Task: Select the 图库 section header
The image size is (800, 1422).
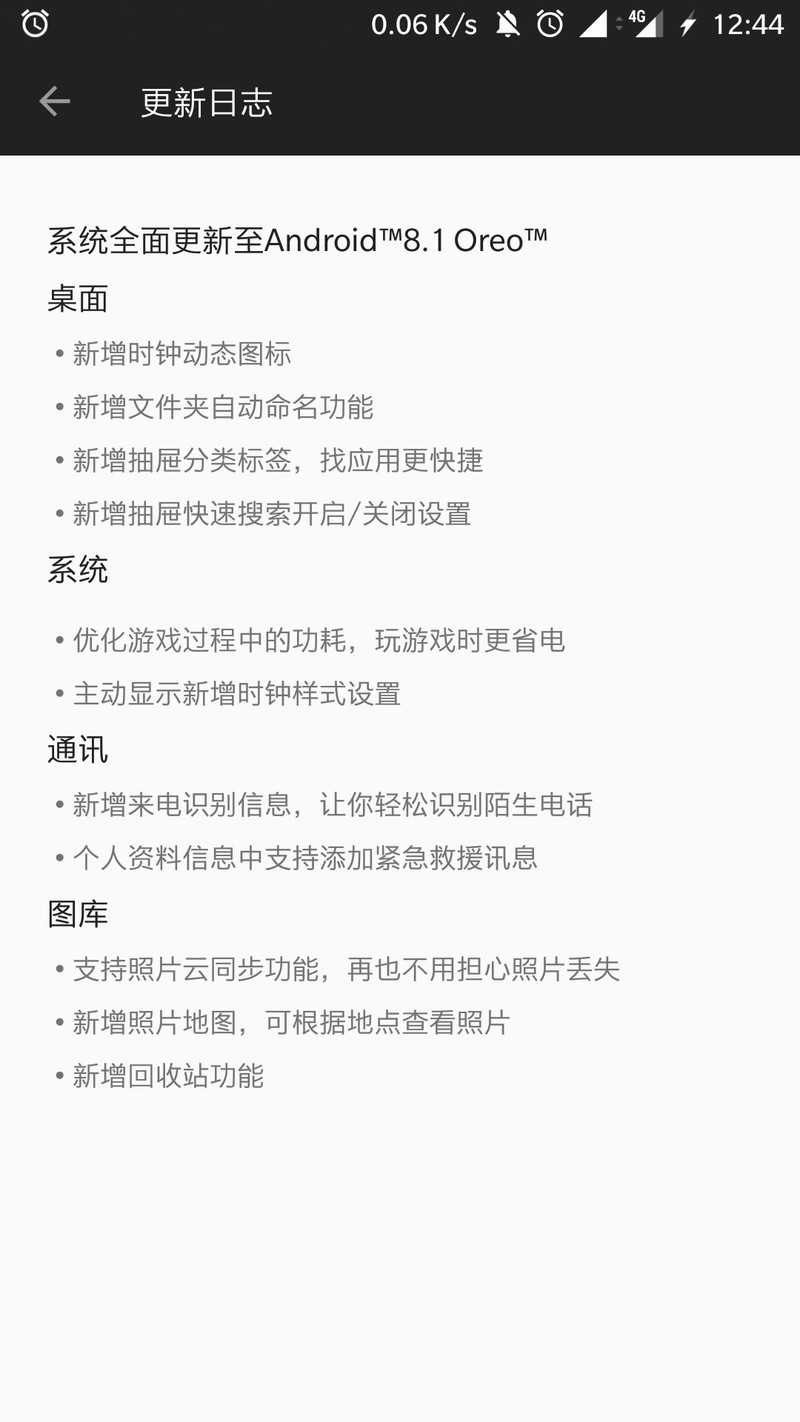Action: click(x=78, y=912)
